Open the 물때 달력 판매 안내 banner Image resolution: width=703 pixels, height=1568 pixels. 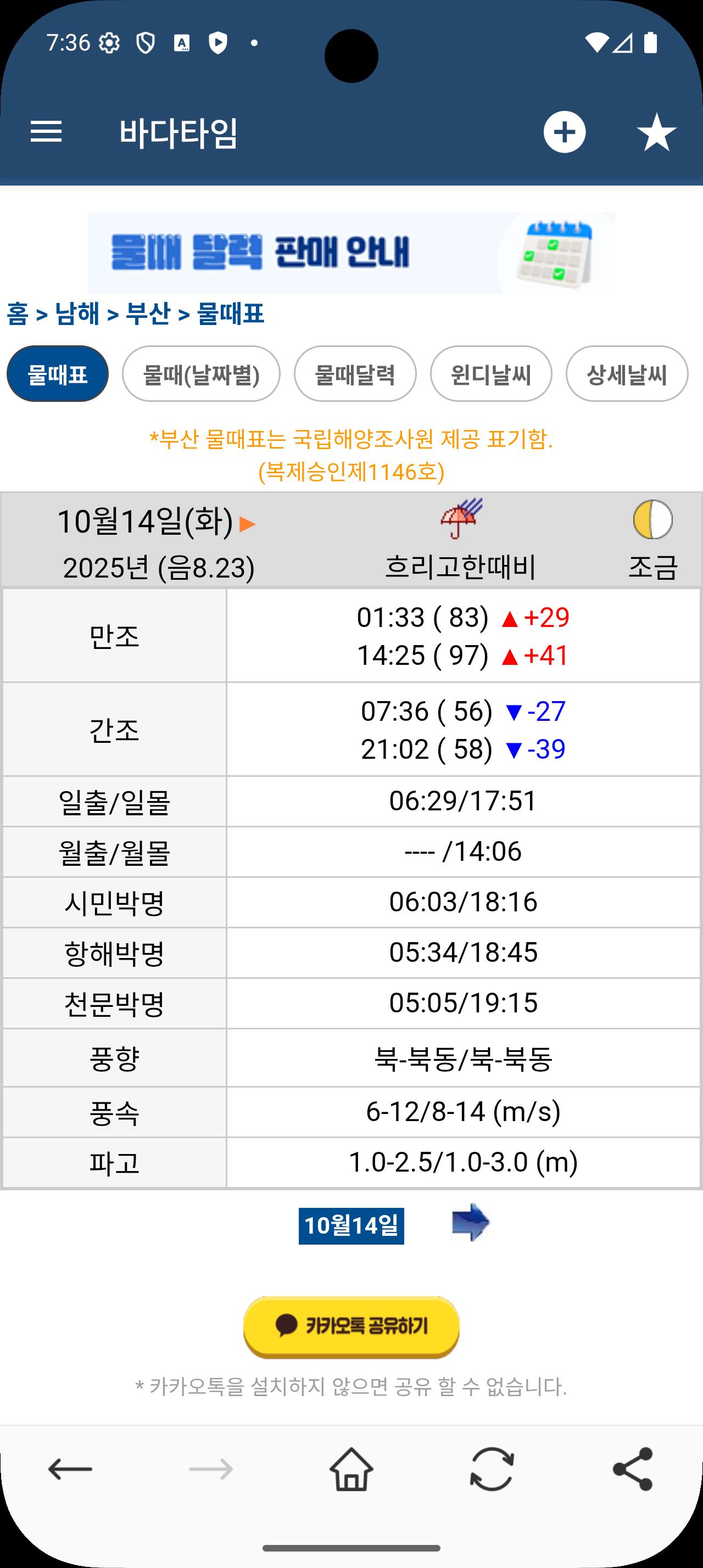click(x=351, y=253)
